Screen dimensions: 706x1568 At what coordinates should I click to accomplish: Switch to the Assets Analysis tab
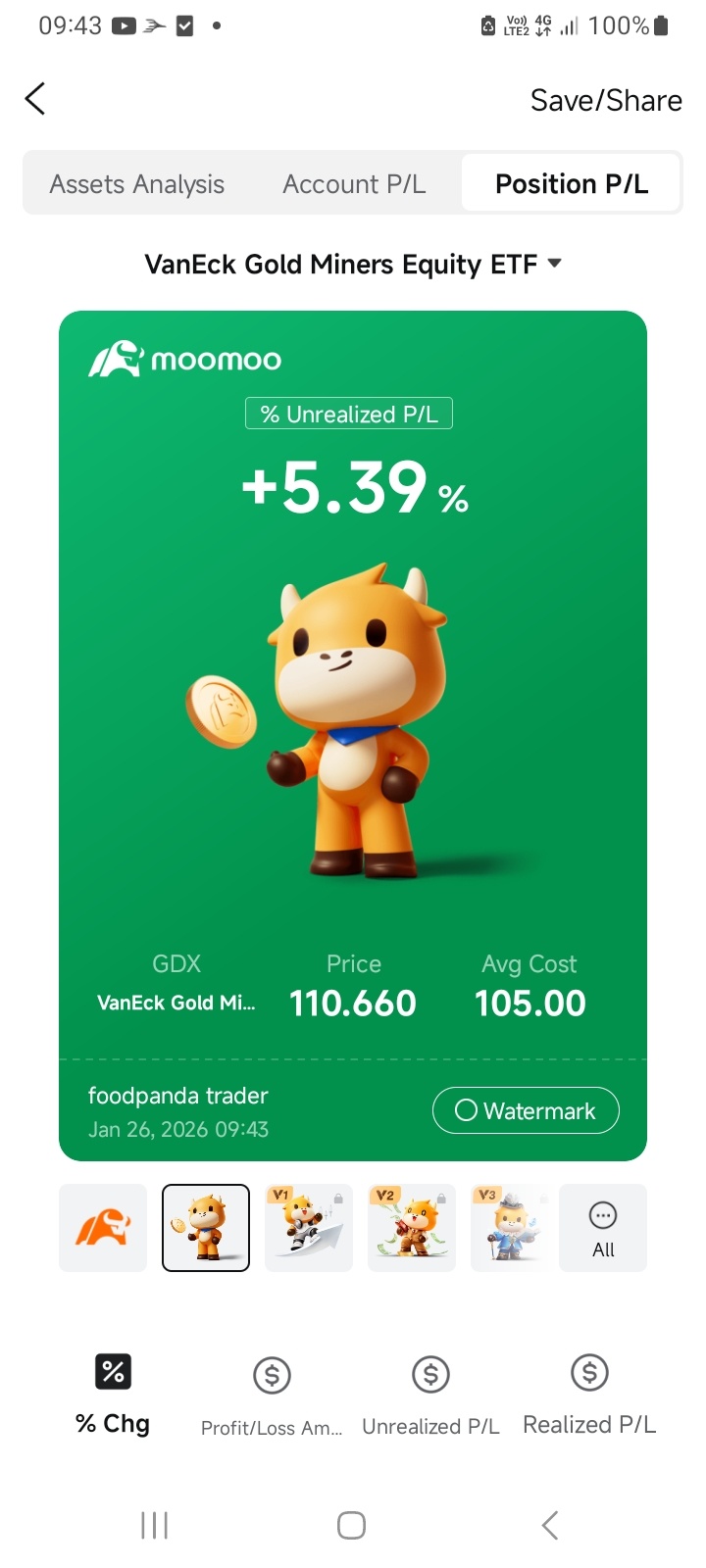pos(137,184)
